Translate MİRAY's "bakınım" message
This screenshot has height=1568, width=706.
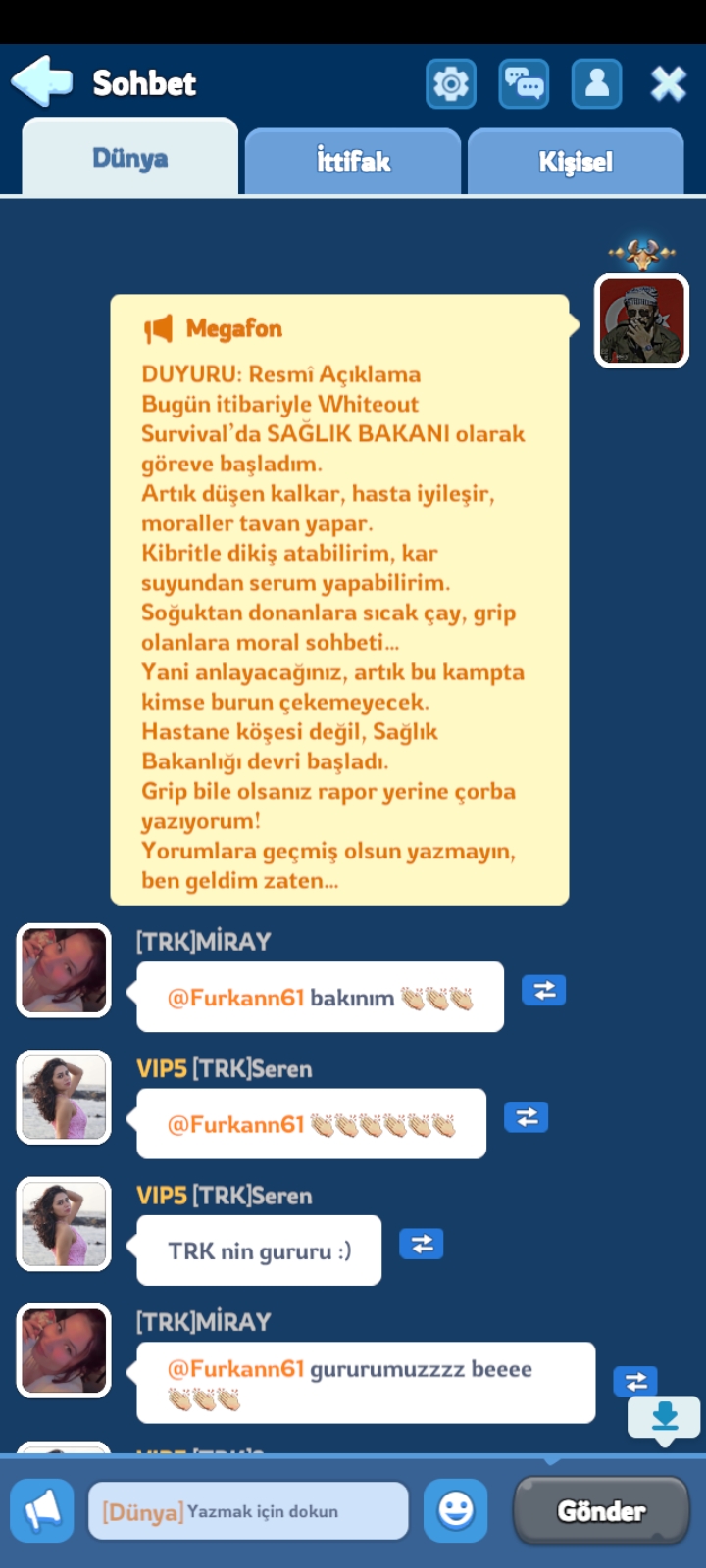[x=544, y=991]
